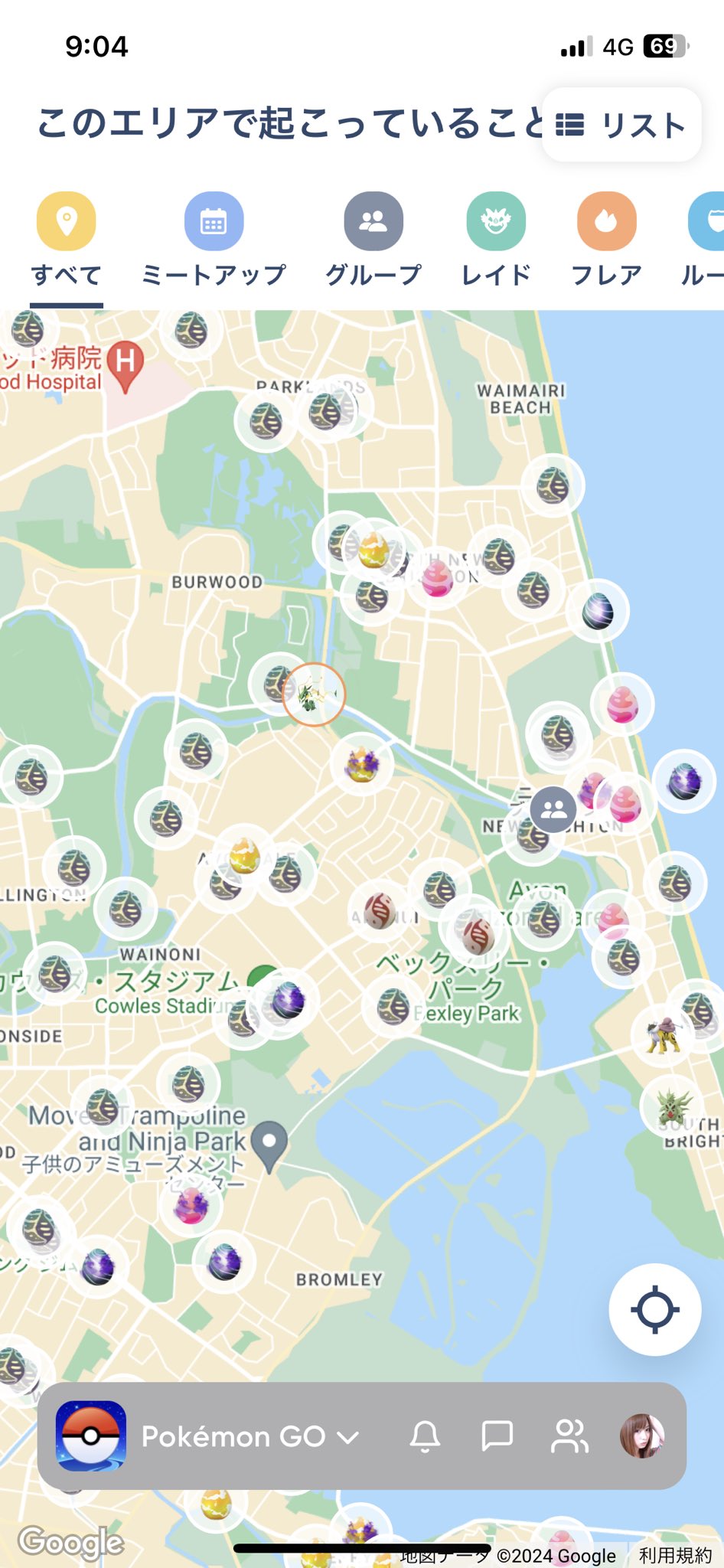Image resolution: width=724 pixels, height=1568 pixels.
Task: Open the profile avatar
Action: click(x=642, y=1436)
